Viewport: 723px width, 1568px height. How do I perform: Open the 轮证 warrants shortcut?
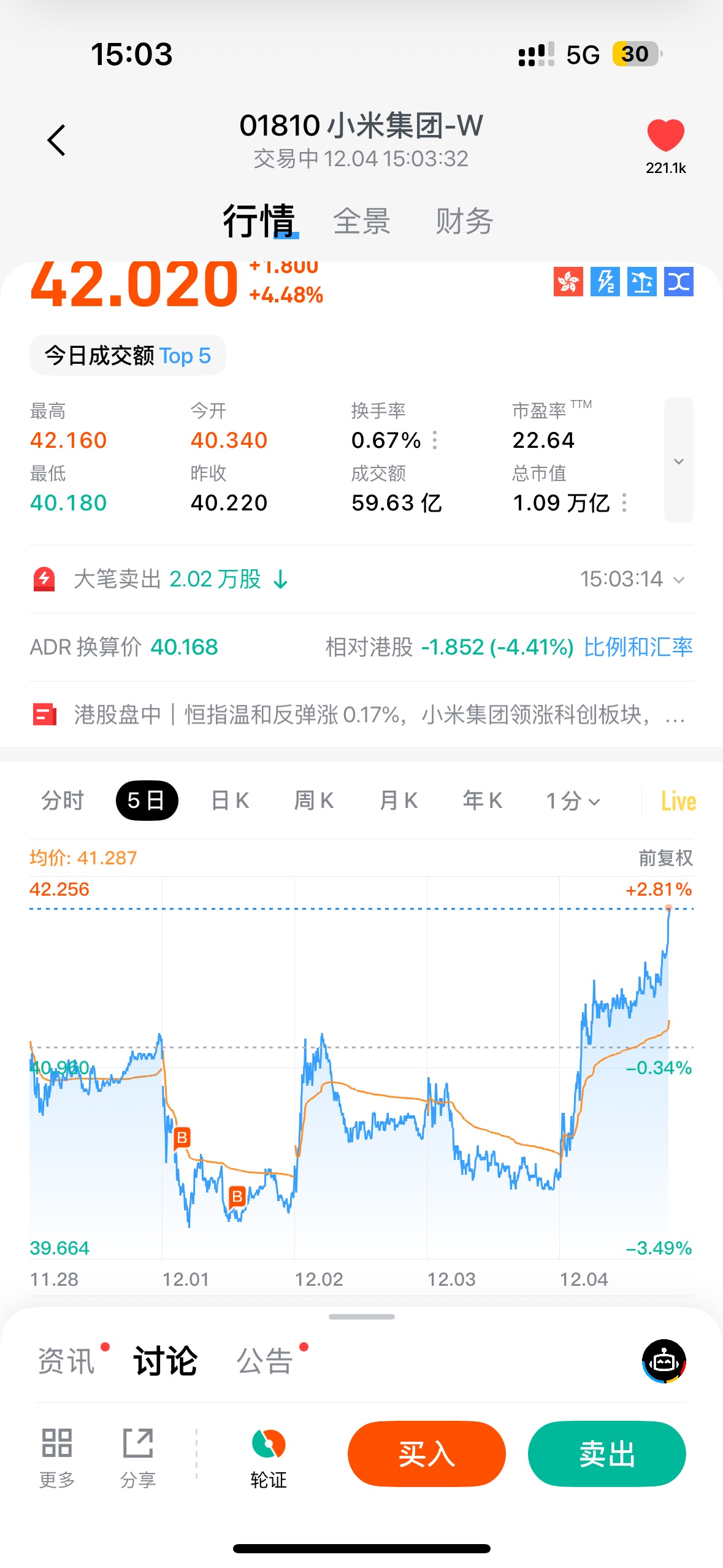pyautogui.click(x=269, y=1458)
